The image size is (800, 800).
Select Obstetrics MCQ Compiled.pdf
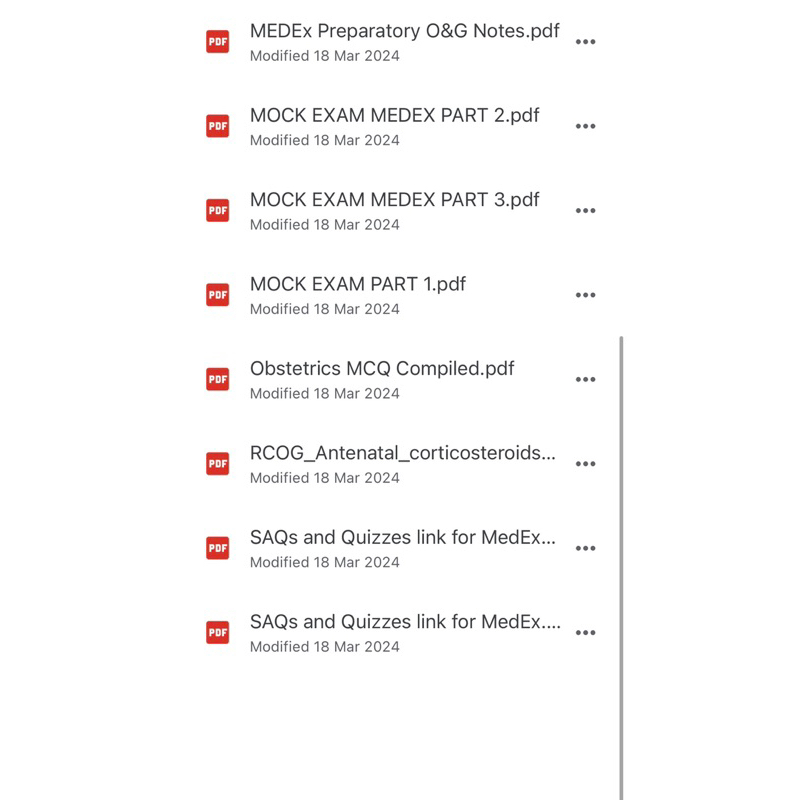[382, 369]
